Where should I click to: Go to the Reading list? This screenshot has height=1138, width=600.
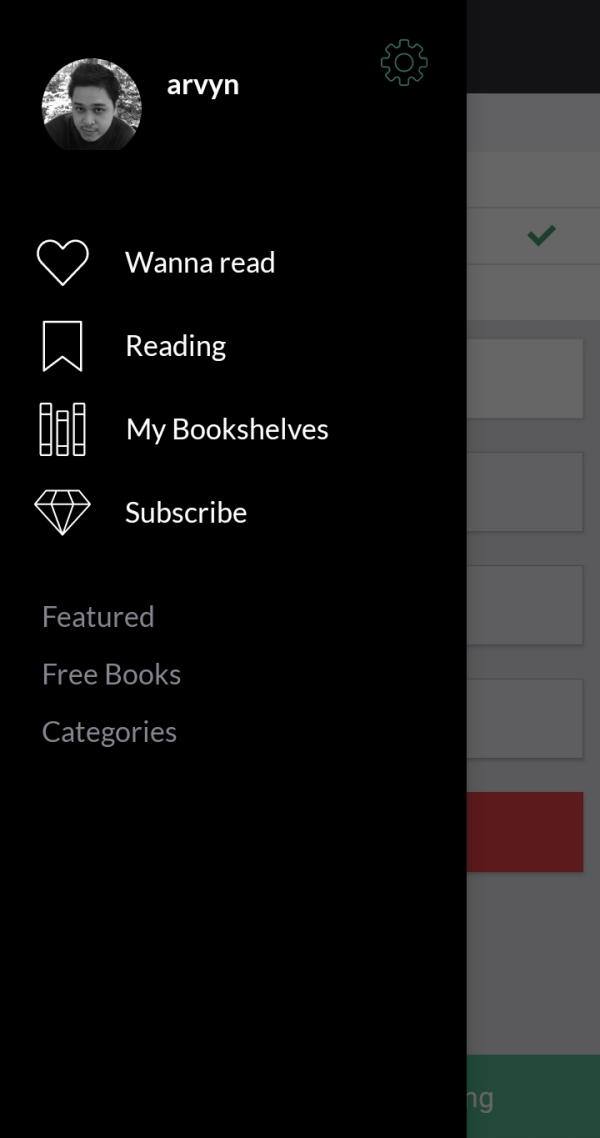click(176, 345)
